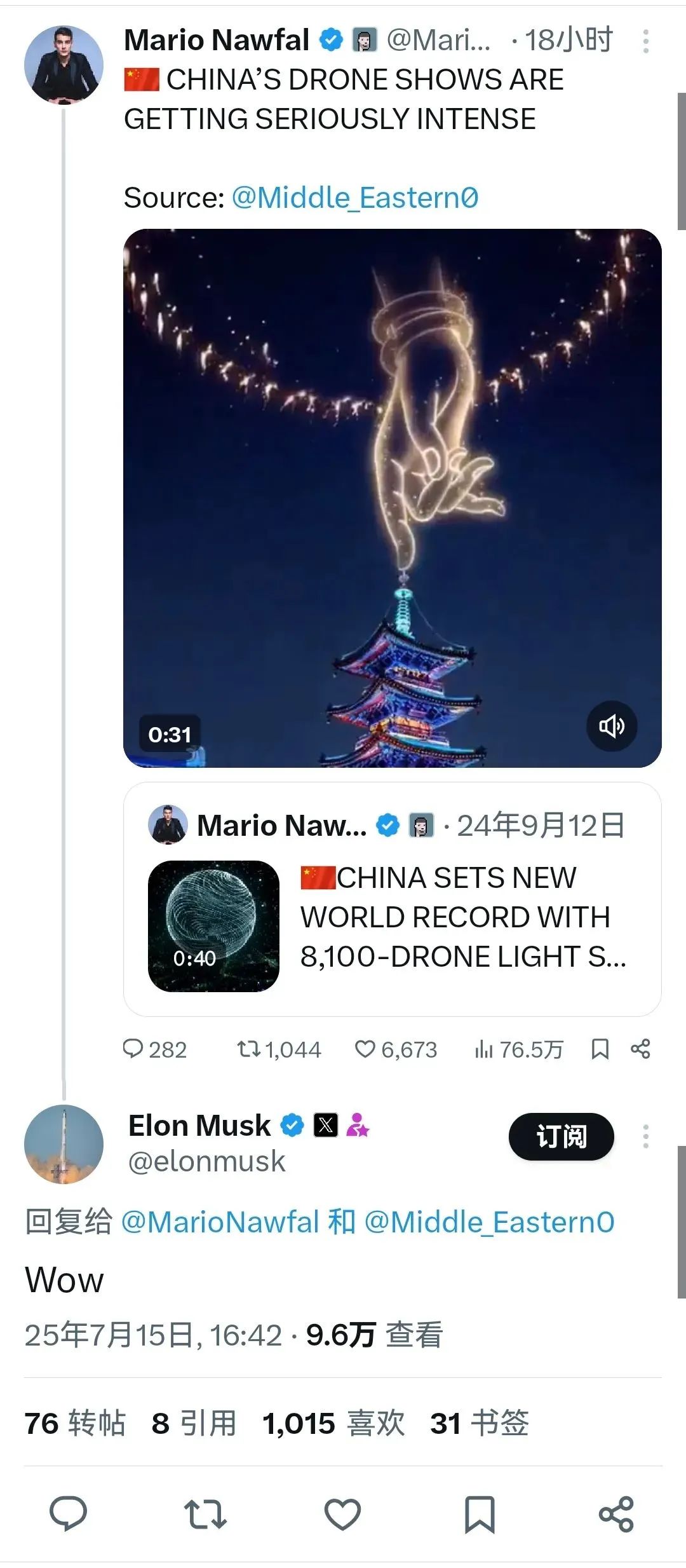The width and height of the screenshot is (686, 1568).
Task: Open the quoted 8,100-drone light show post
Action: pyautogui.click(x=392, y=899)
